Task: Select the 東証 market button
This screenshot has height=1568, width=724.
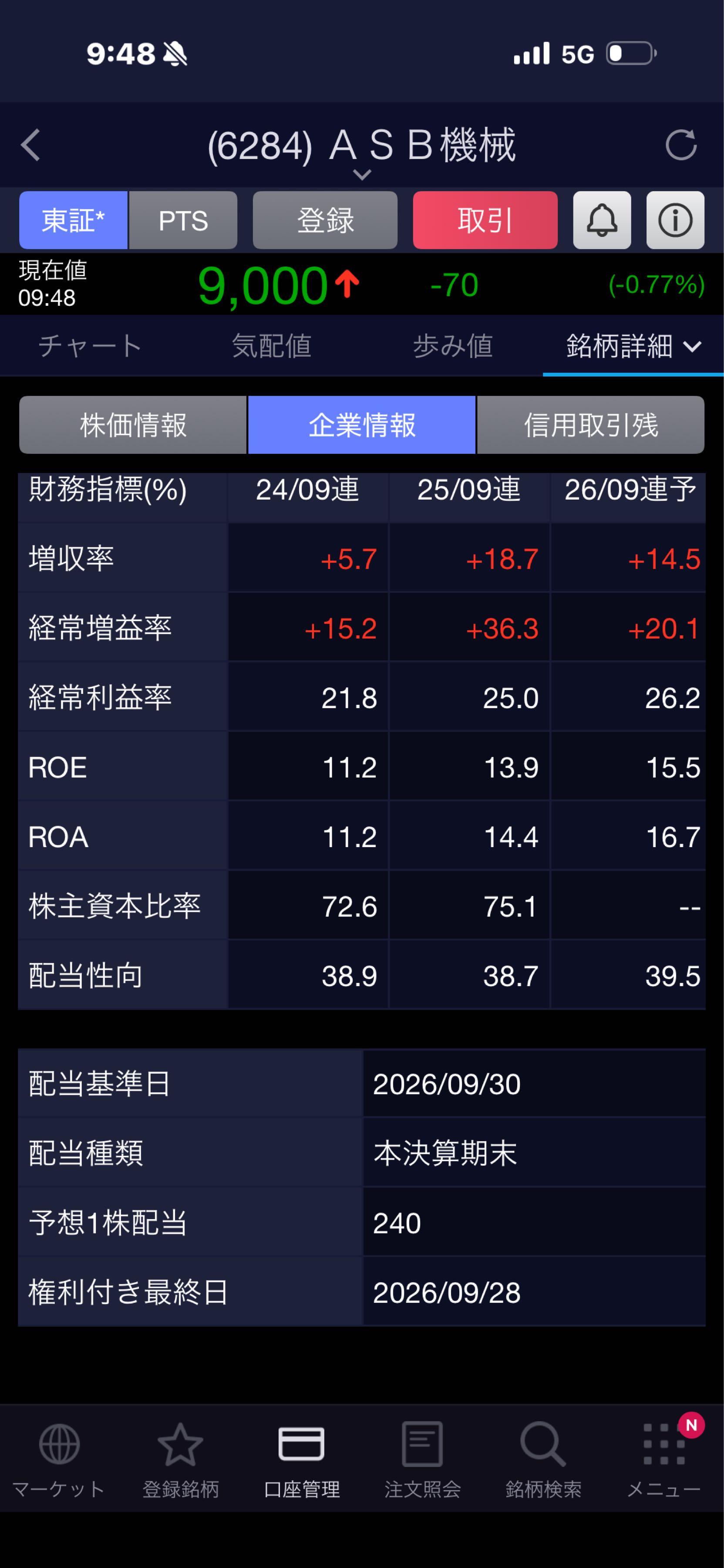Action: (73, 220)
